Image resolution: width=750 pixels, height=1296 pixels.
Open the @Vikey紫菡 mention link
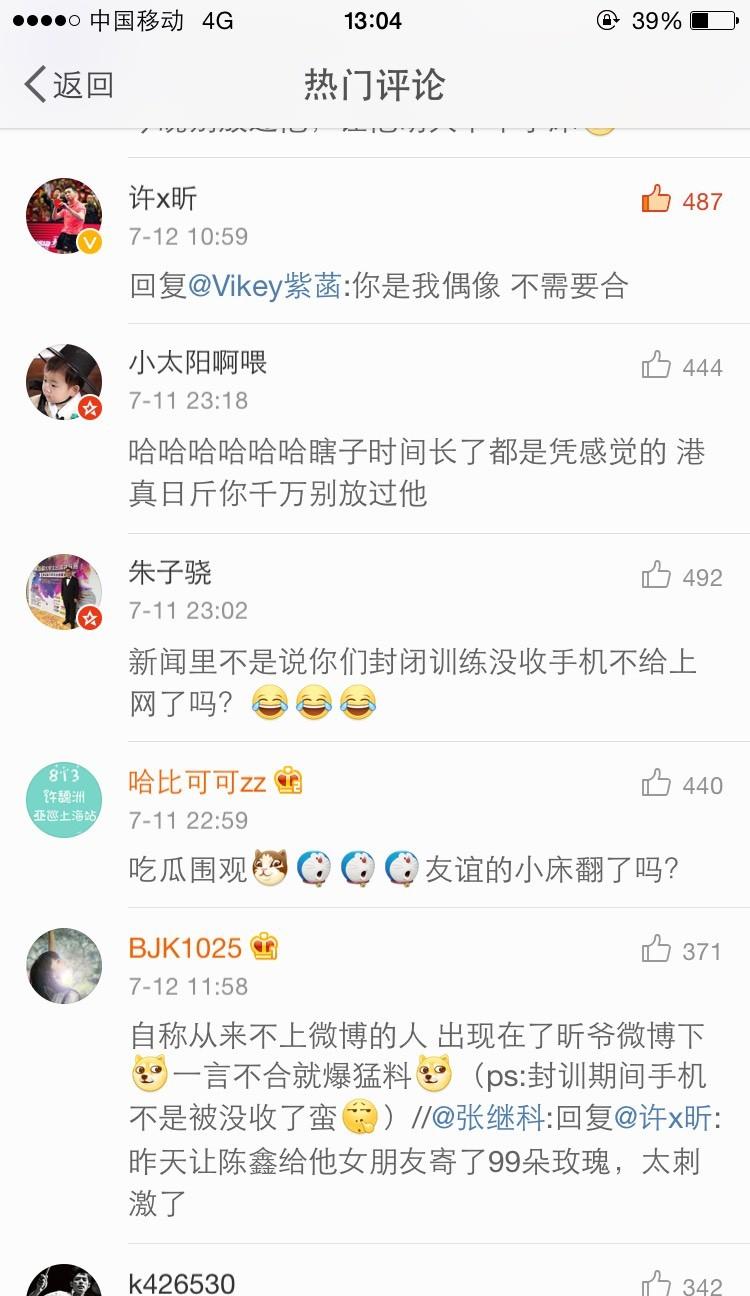tap(265, 287)
